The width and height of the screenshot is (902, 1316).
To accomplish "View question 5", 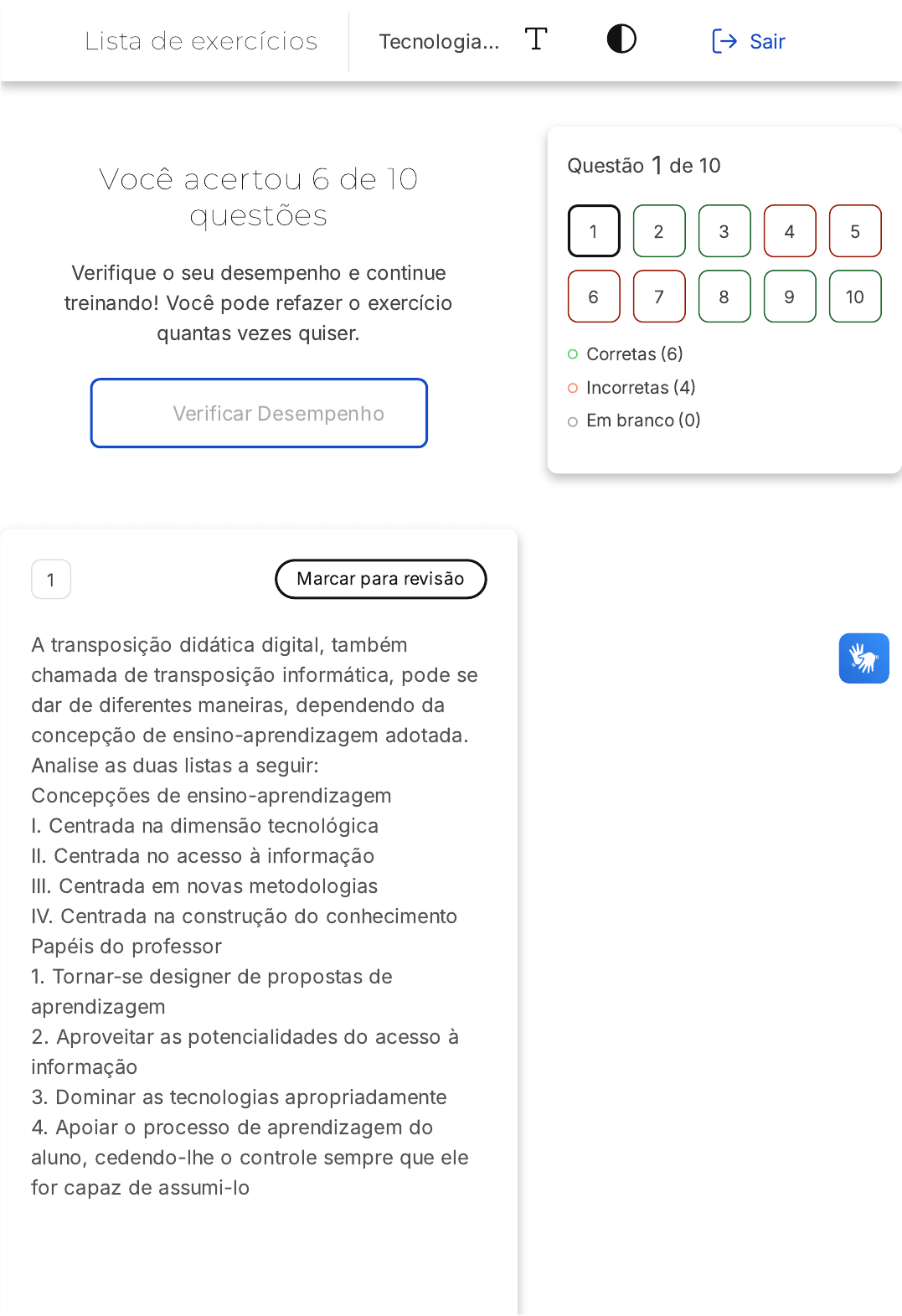I will [855, 231].
